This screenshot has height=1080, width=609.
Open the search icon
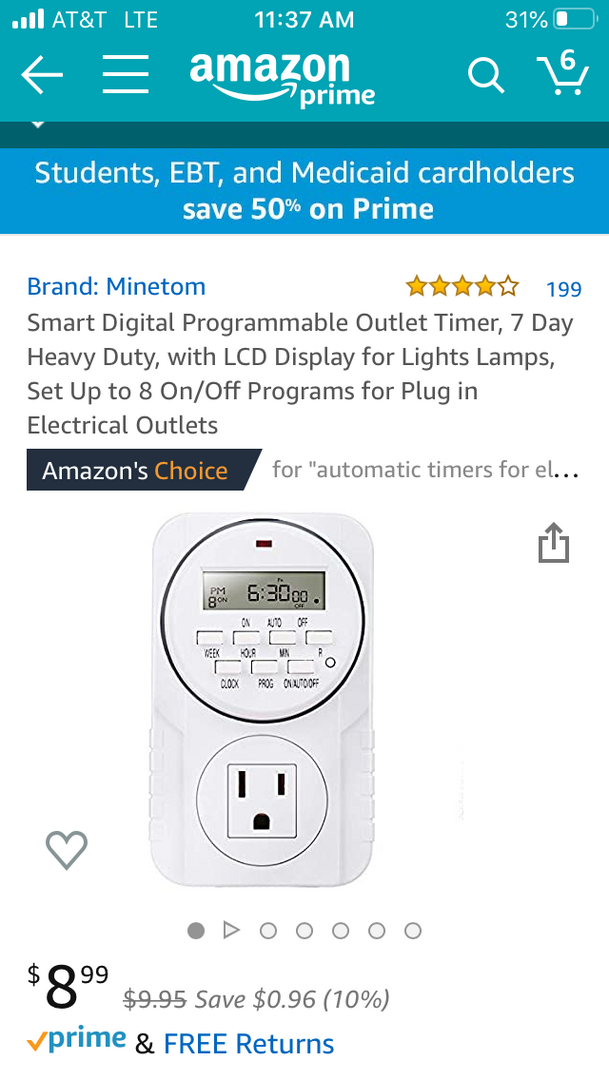[x=486, y=75]
